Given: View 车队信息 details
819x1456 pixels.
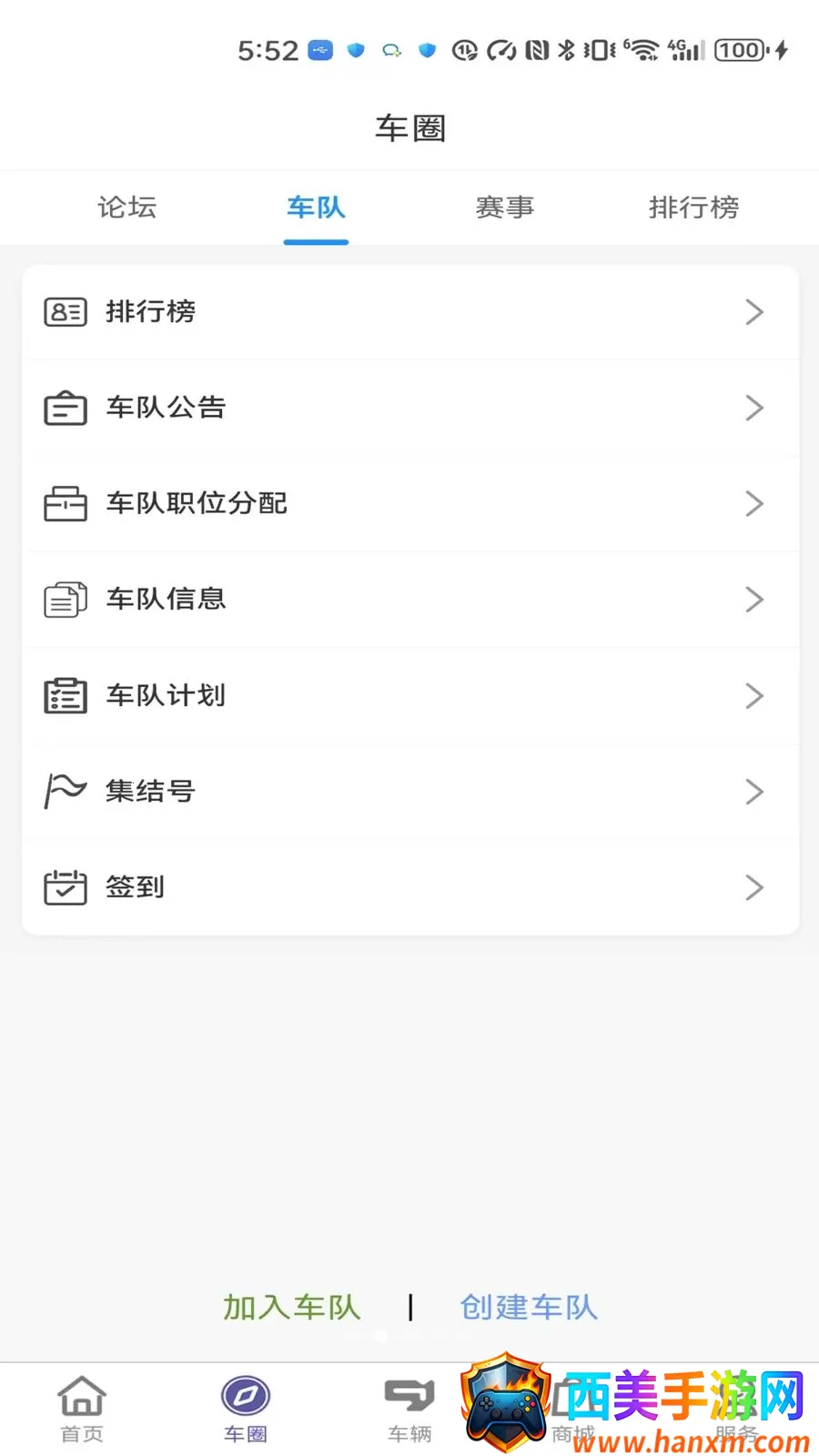Looking at the screenshot, I should click(x=410, y=599).
